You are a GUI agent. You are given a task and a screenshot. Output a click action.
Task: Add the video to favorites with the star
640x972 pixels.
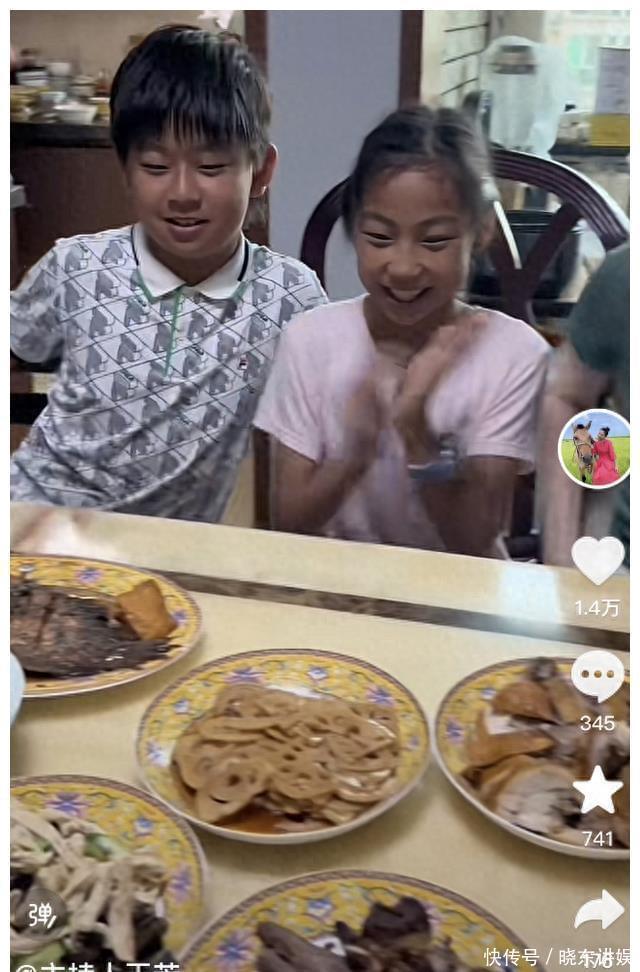pos(597,790)
